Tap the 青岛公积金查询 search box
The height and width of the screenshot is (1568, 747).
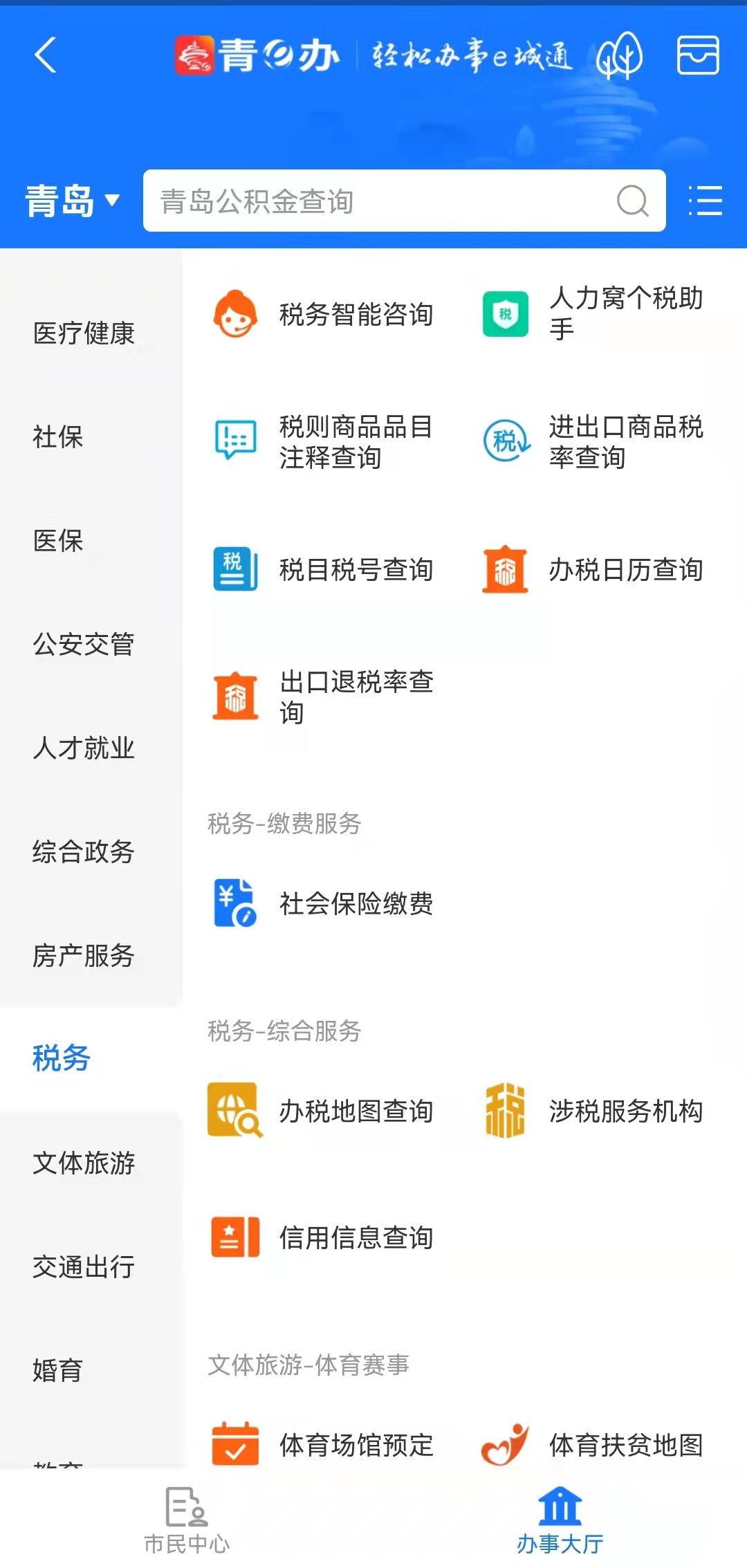[387, 201]
